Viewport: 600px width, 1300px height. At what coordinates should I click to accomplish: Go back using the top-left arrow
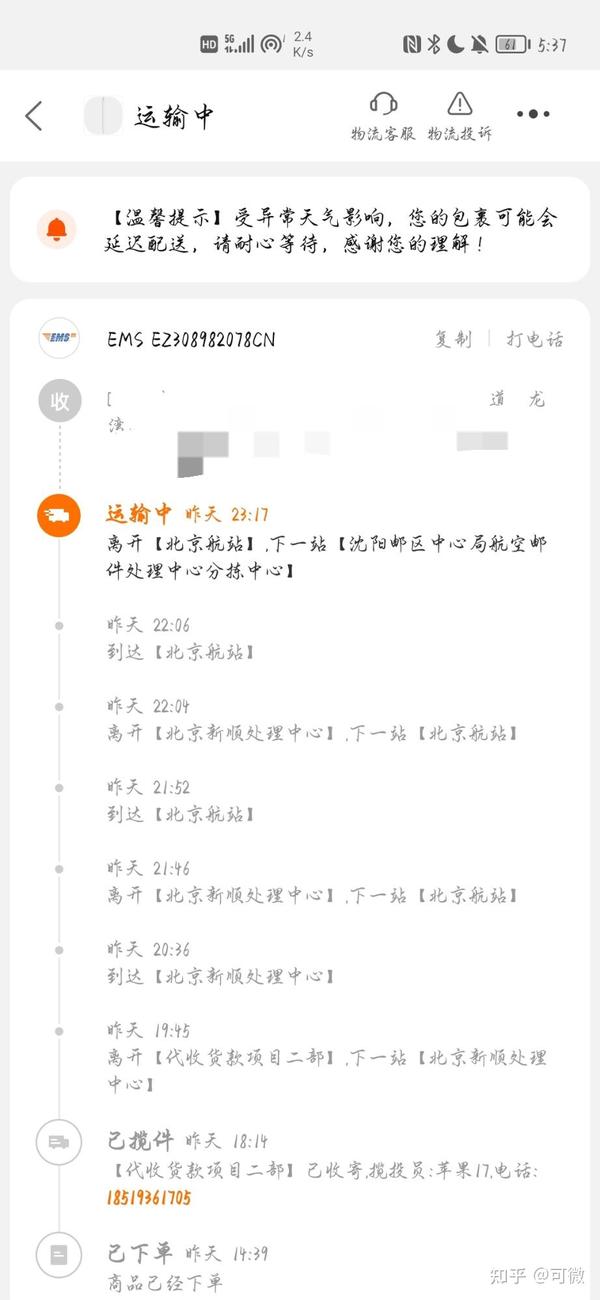click(34, 116)
